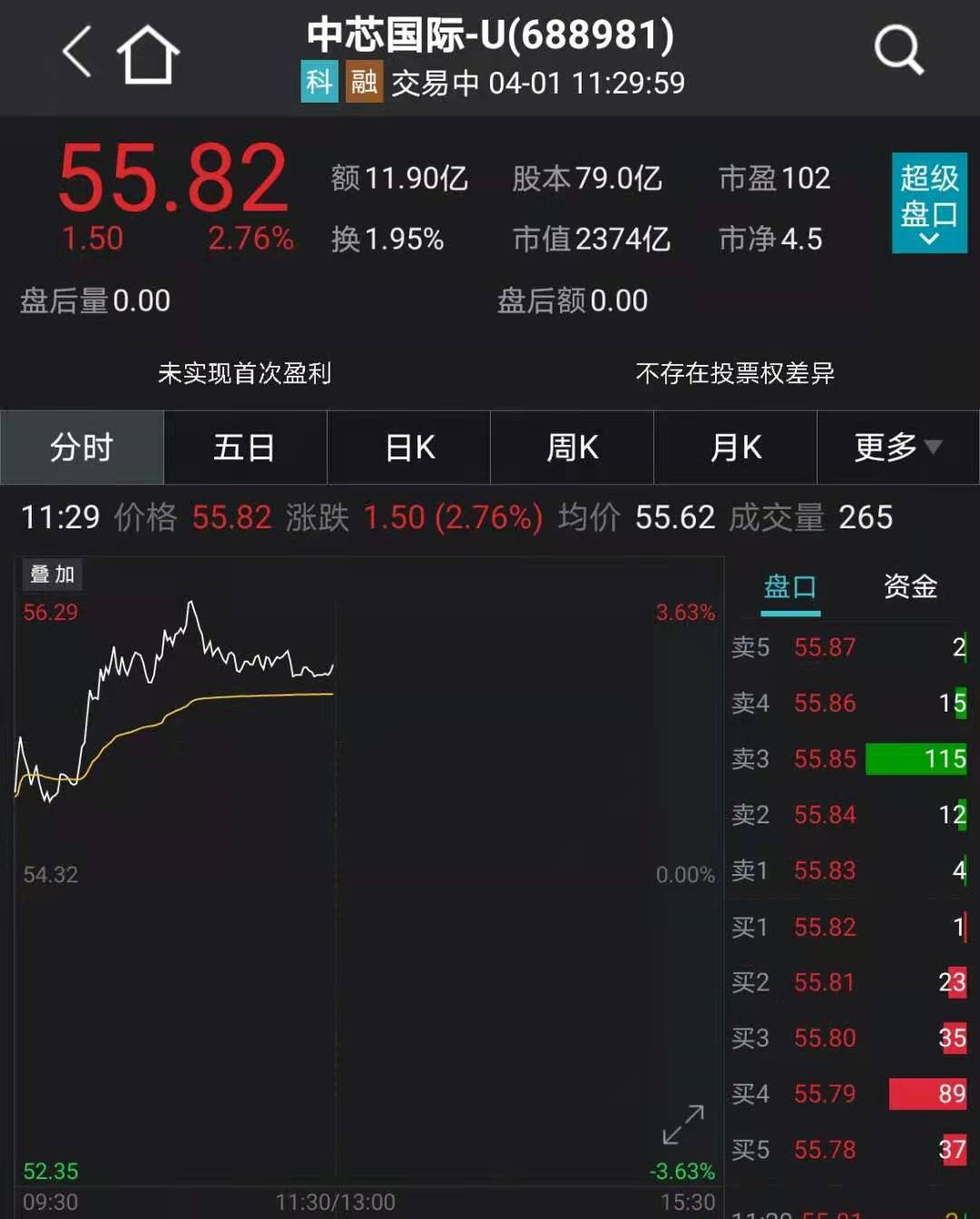Show the 周K chart
The image size is (980, 1219).
pos(572,447)
